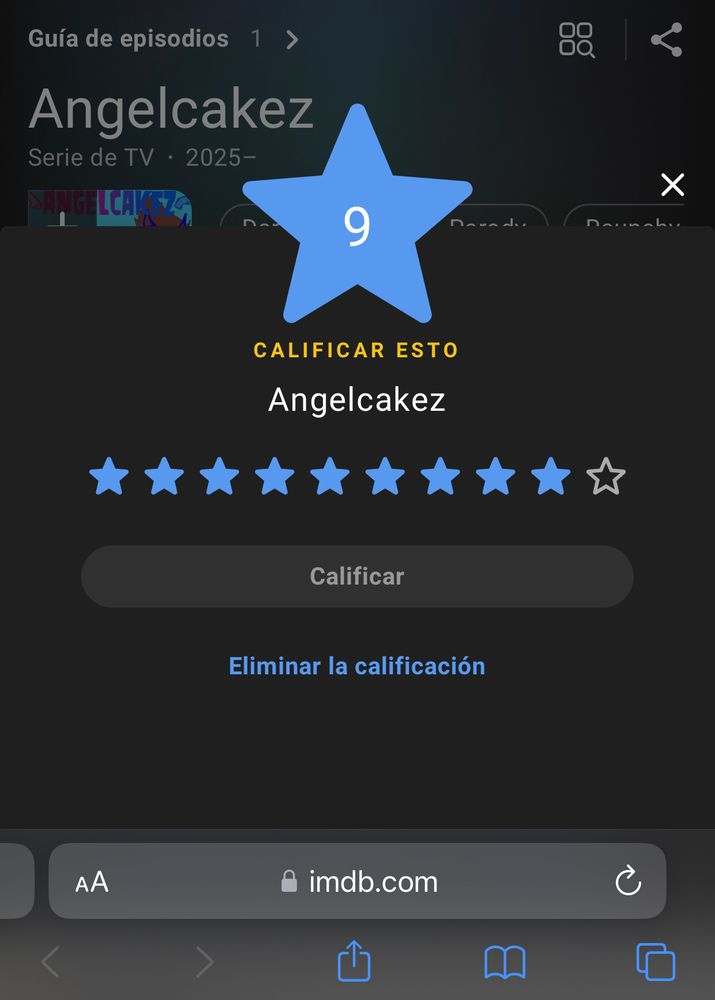
Task: Open Safari share sheet
Action: click(354, 963)
